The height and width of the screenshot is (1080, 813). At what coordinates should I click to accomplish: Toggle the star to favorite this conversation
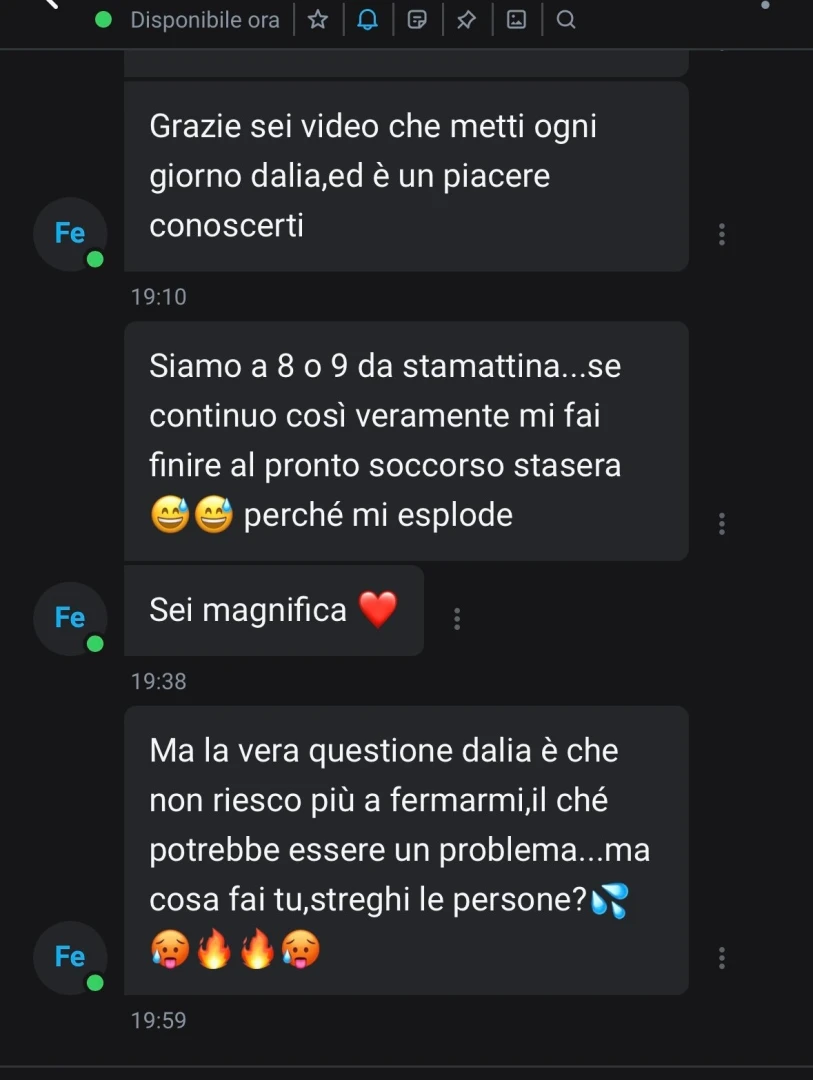[x=317, y=19]
